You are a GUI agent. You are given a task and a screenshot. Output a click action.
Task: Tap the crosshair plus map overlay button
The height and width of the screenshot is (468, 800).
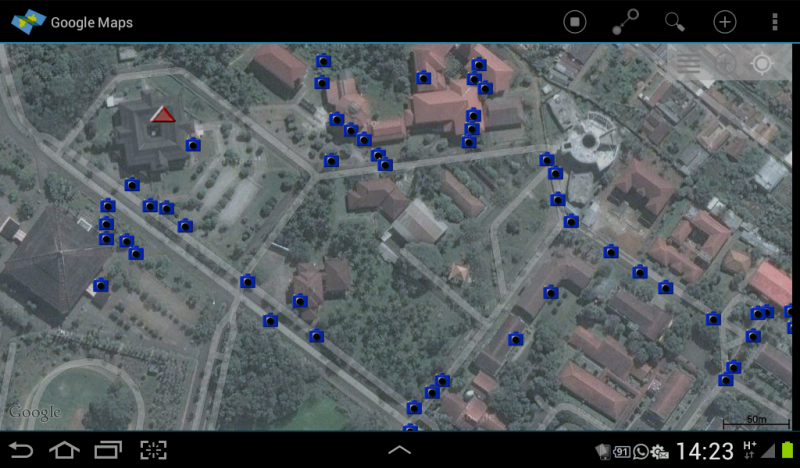coord(725,65)
